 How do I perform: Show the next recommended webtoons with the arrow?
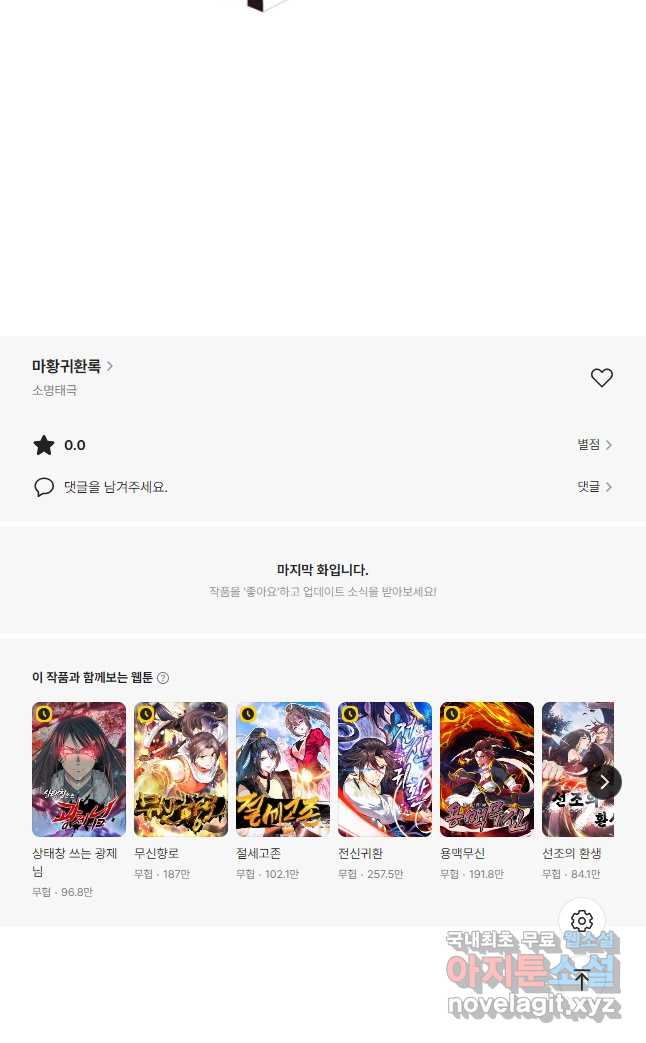point(603,782)
